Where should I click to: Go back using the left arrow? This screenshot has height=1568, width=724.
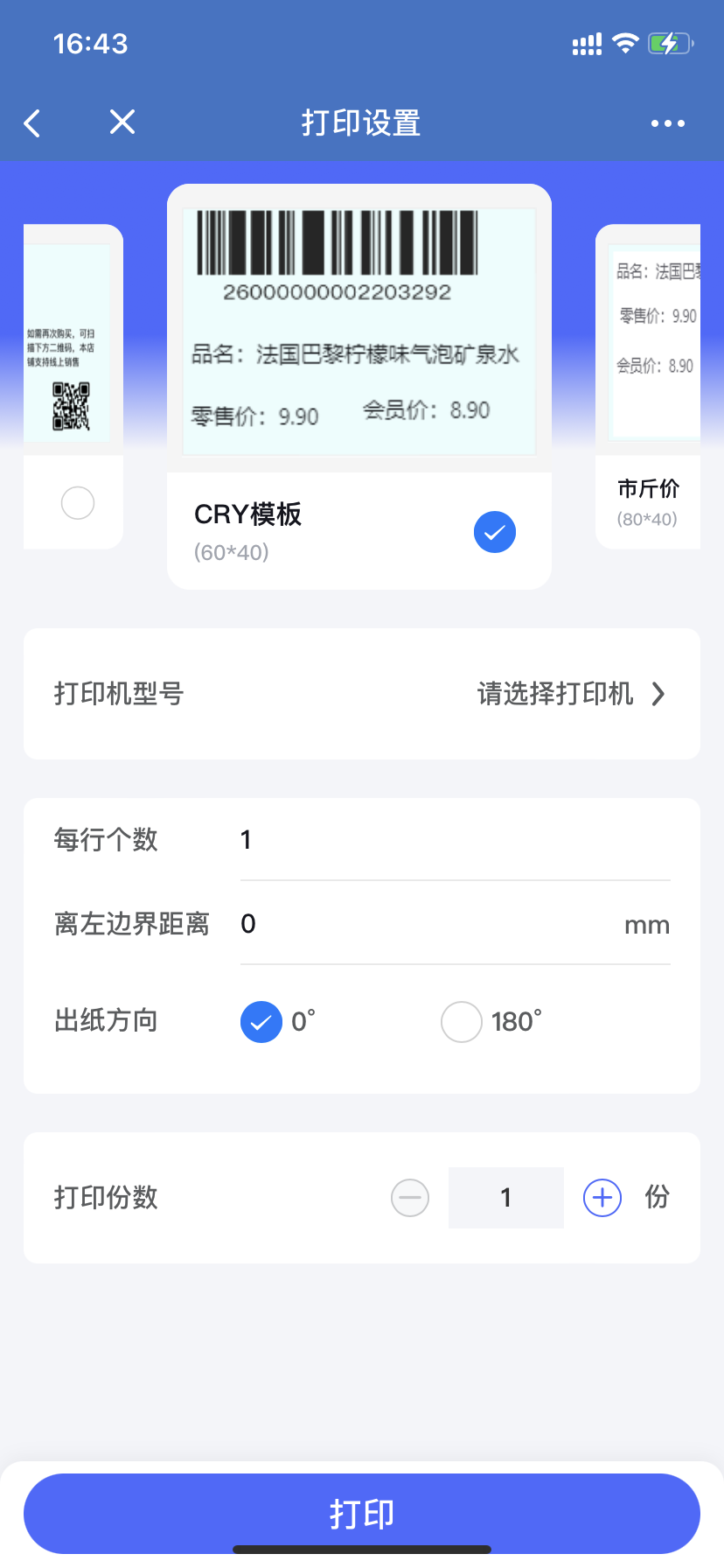[32, 123]
